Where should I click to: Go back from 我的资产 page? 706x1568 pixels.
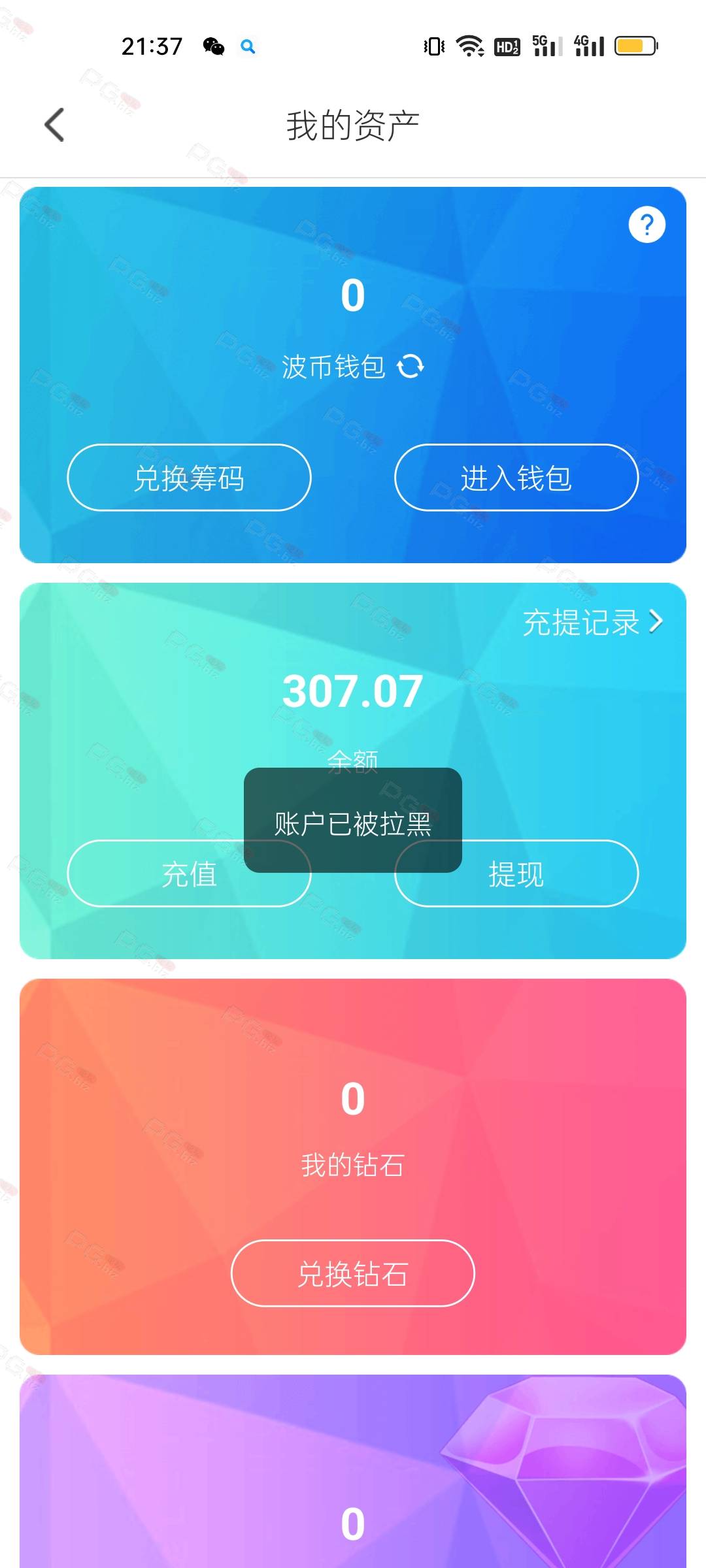[x=55, y=125]
